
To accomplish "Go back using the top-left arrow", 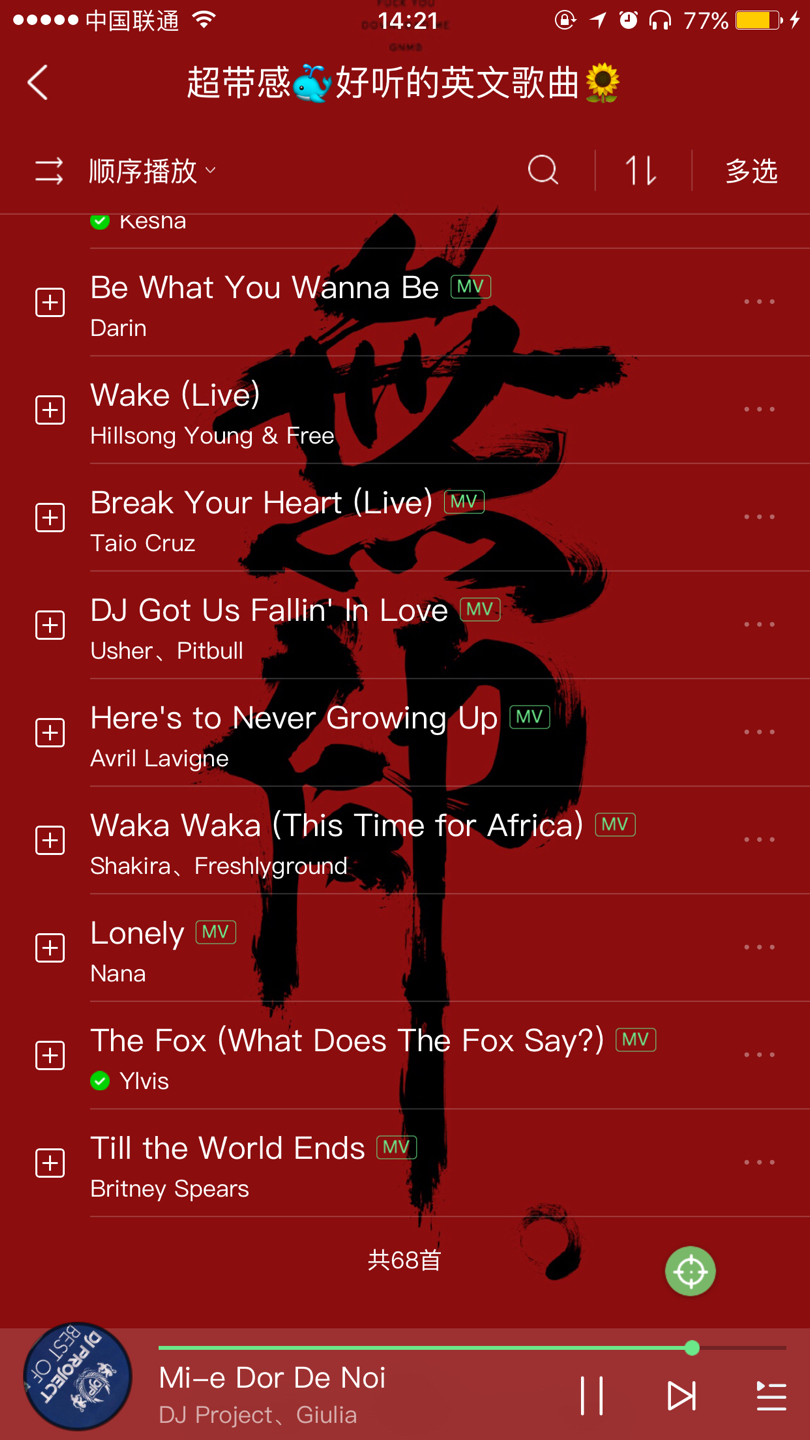I will click(38, 83).
